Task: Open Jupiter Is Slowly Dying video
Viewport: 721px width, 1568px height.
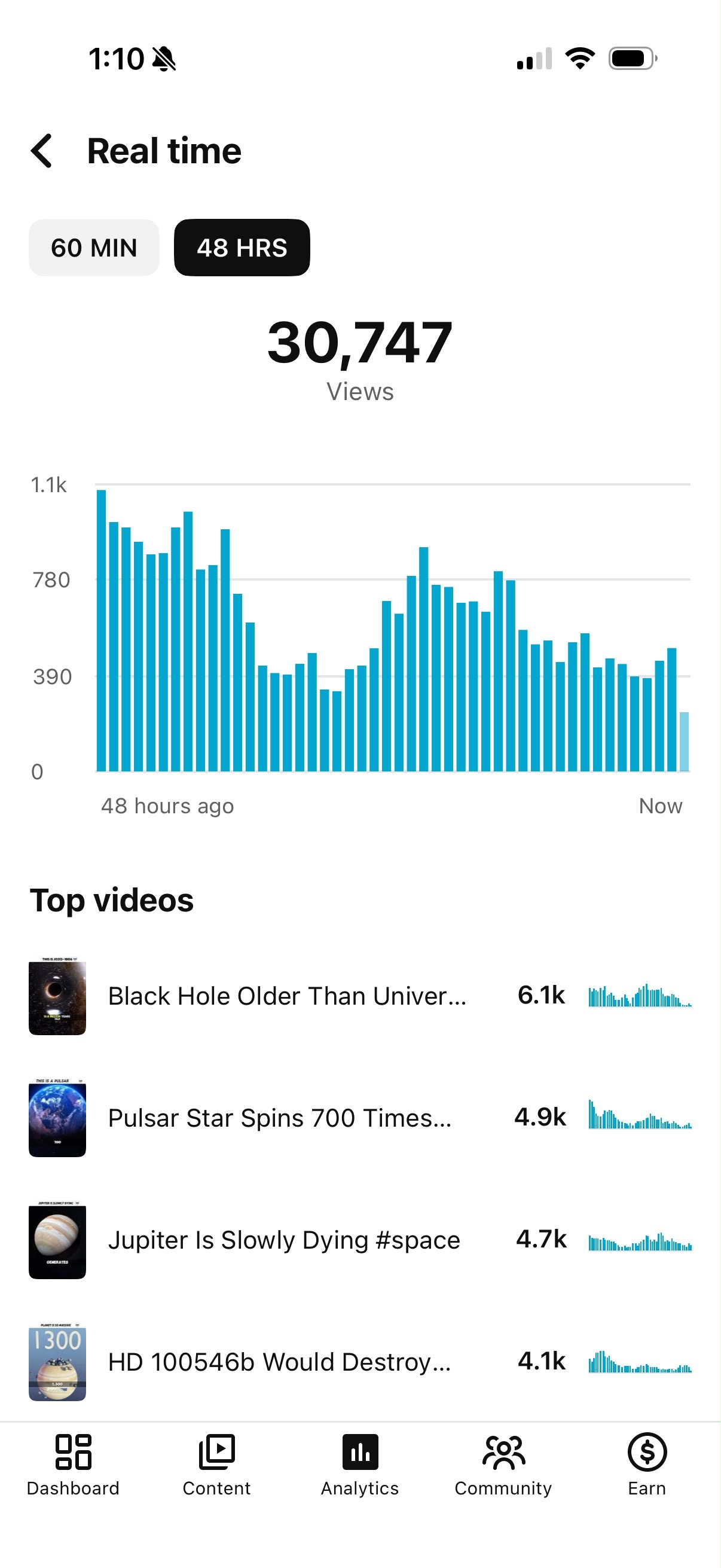Action: coord(360,1240)
